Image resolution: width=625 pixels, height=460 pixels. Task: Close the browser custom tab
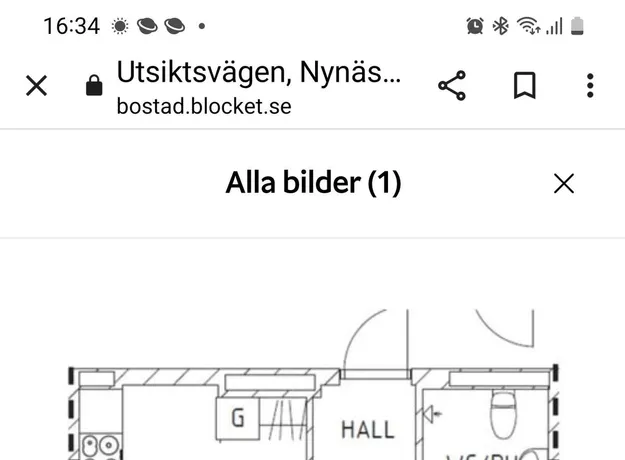click(x=36, y=86)
